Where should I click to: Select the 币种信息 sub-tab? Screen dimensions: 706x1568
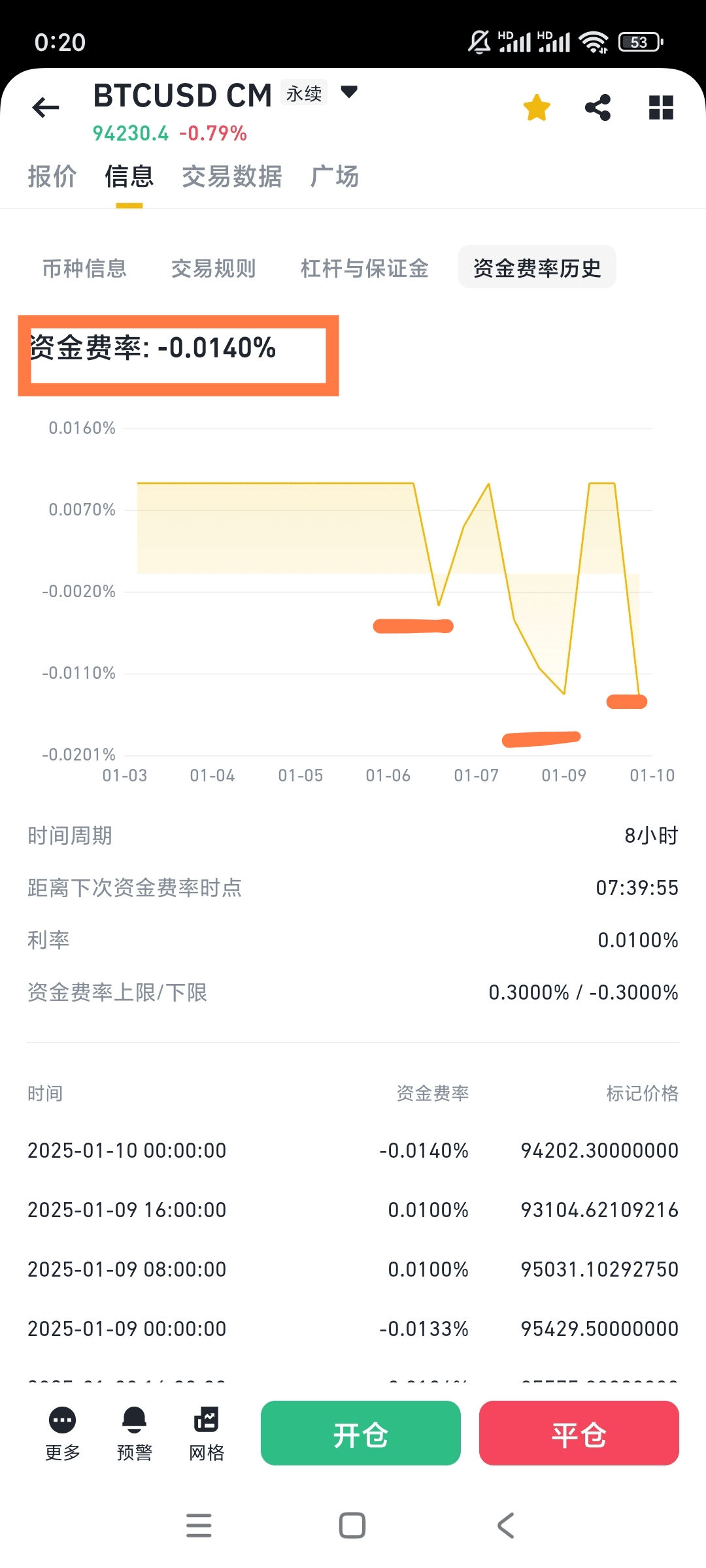click(x=84, y=268)
